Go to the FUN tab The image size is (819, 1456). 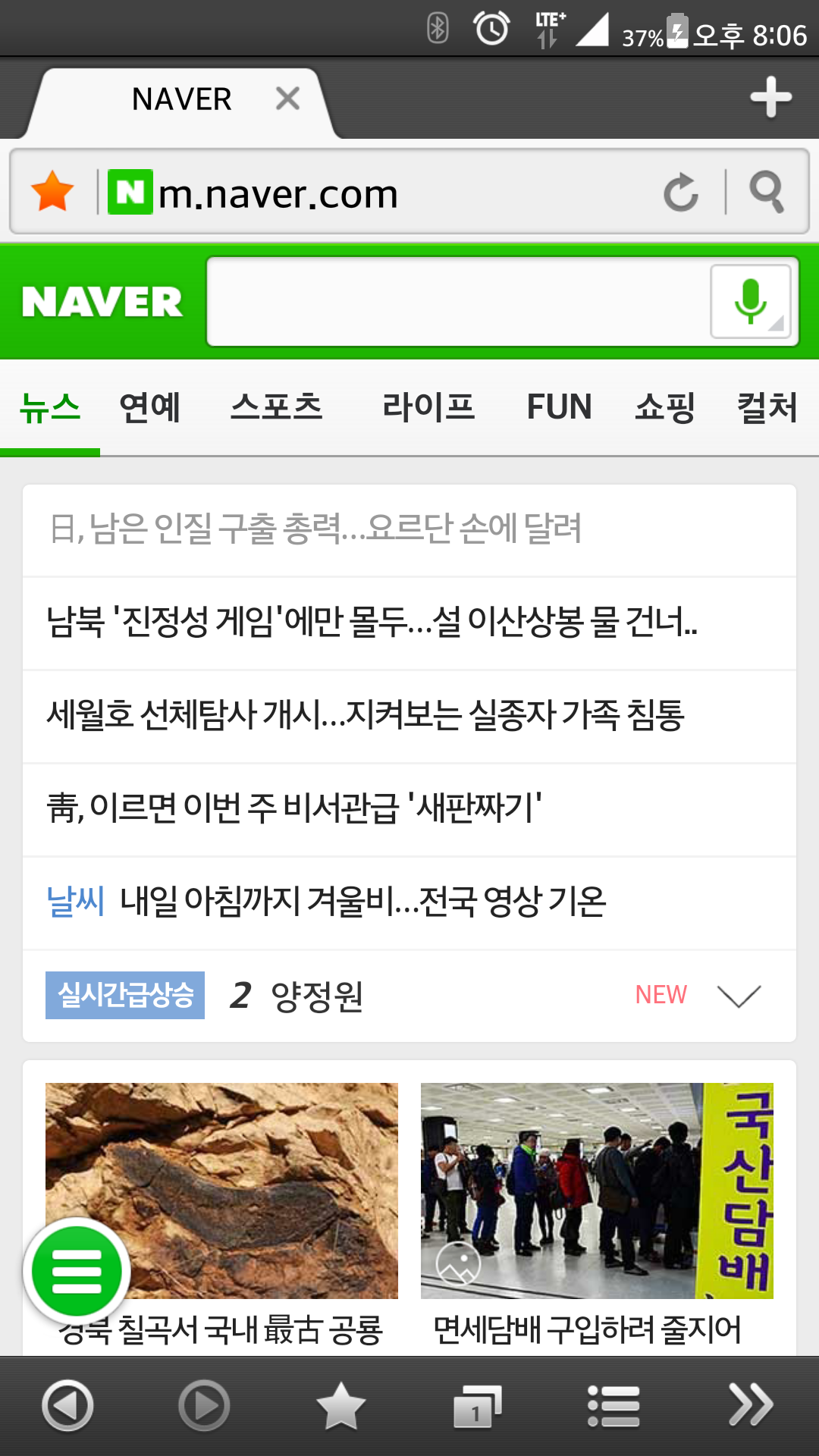tap(559, 407)
